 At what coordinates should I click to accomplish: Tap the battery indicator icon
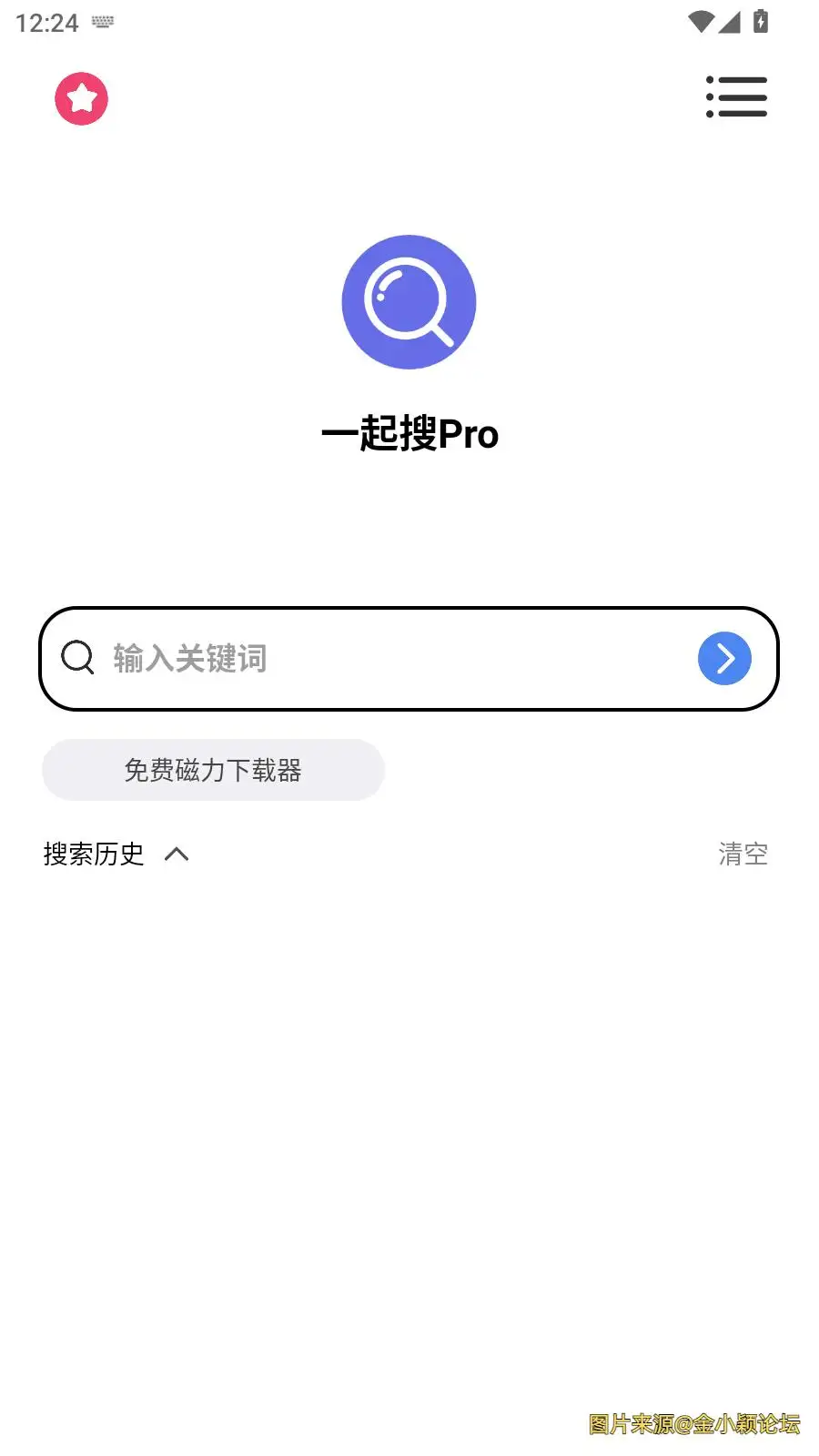point(761,21)
